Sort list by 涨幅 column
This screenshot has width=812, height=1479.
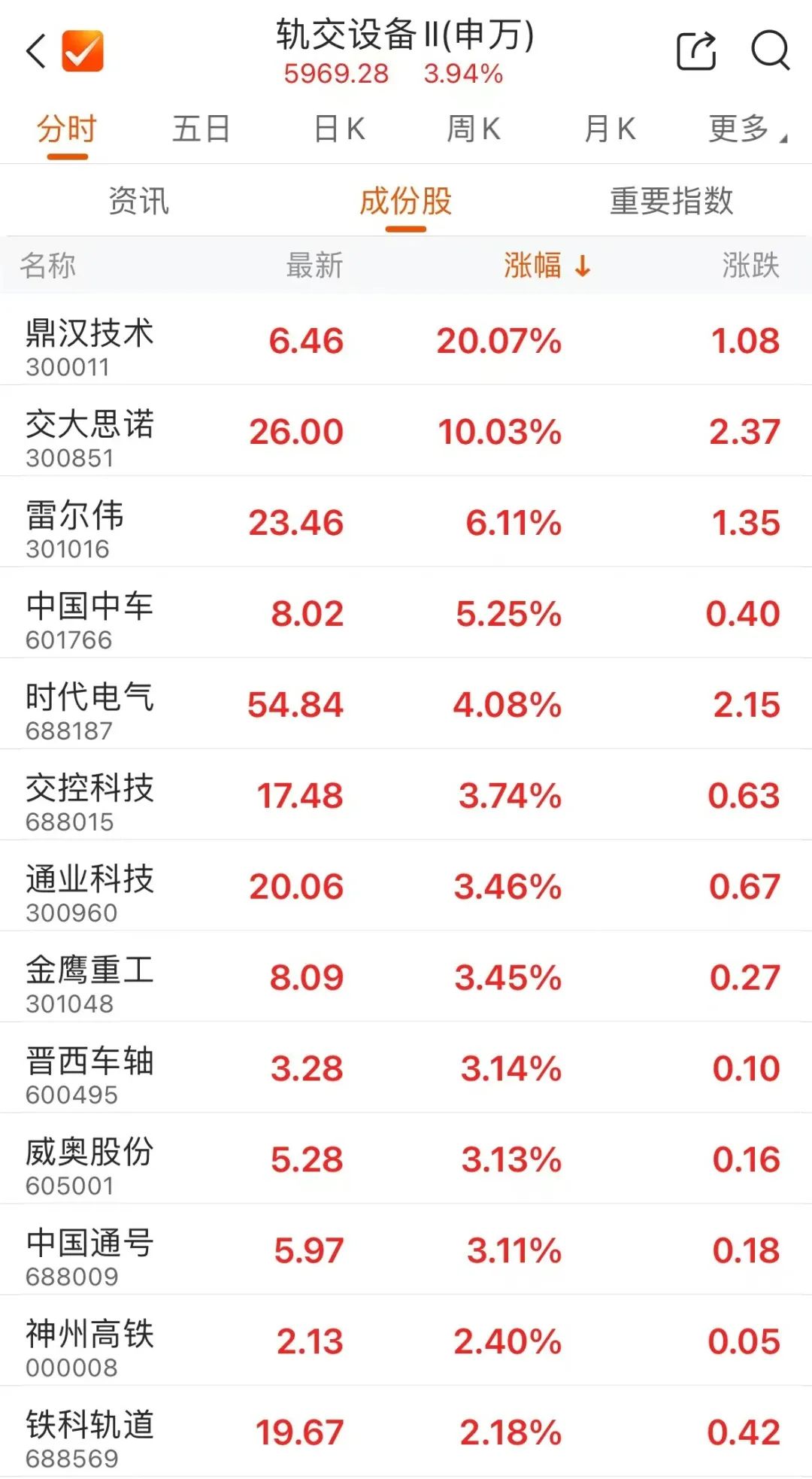coord(547,266)
